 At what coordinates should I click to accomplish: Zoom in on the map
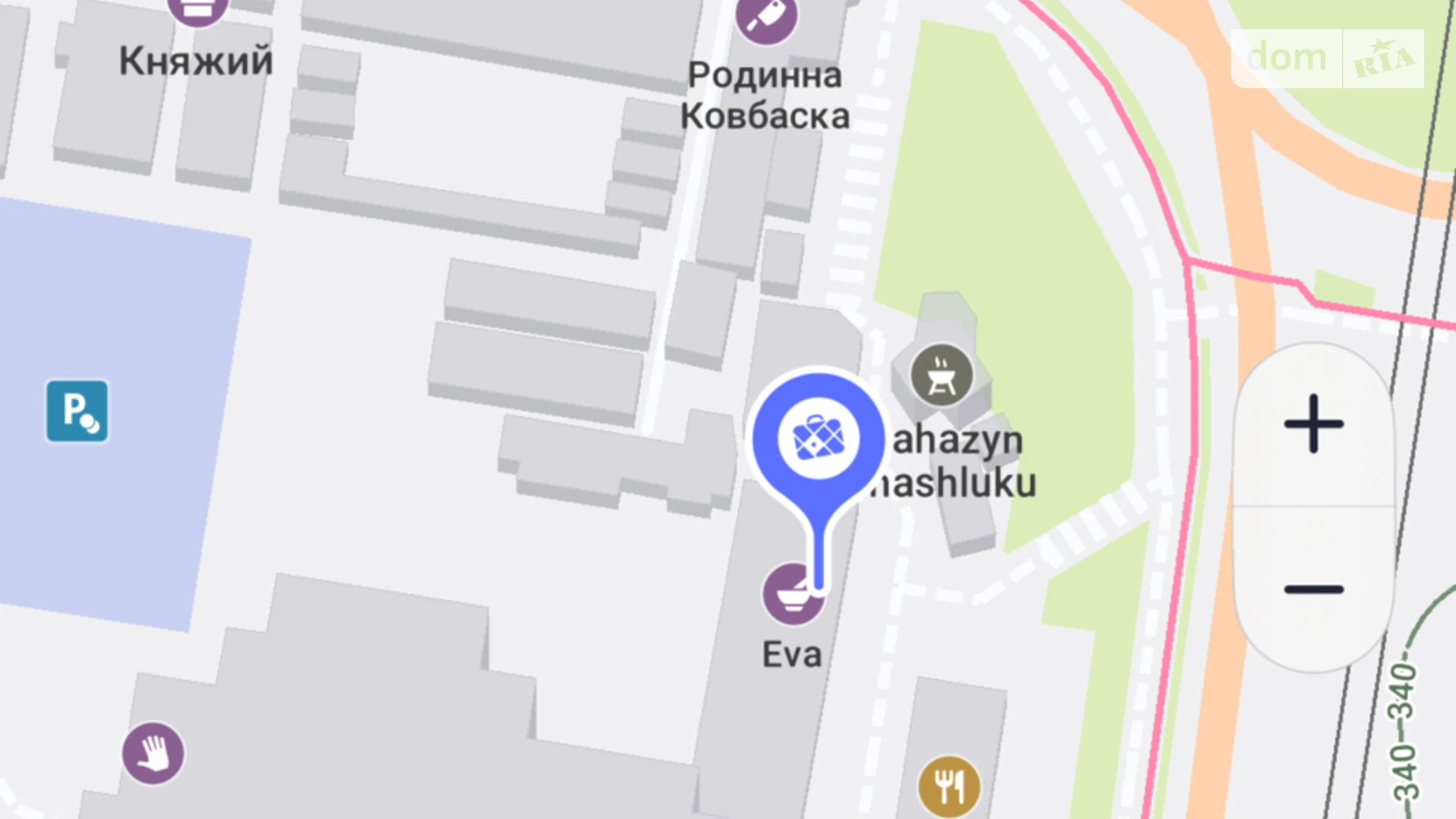(1313, 424)
